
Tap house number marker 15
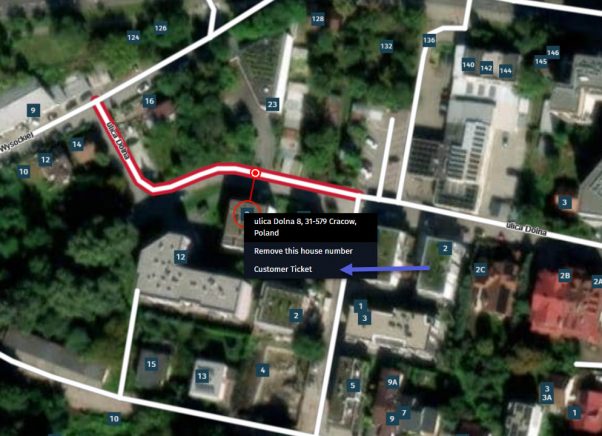(x=151, y=364)
